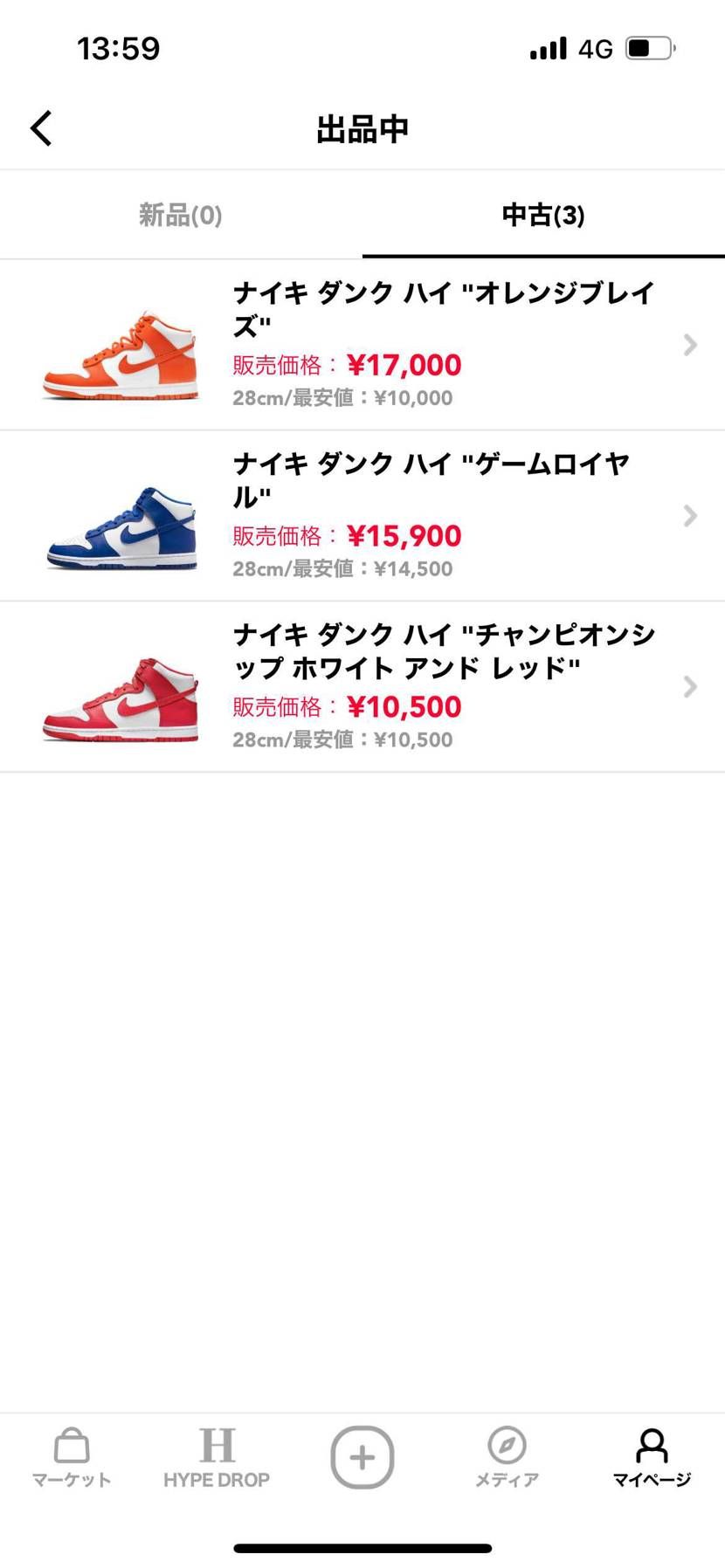Switch to the 新品(0) tab
The image size is (725, 1568).
point(179,215)
